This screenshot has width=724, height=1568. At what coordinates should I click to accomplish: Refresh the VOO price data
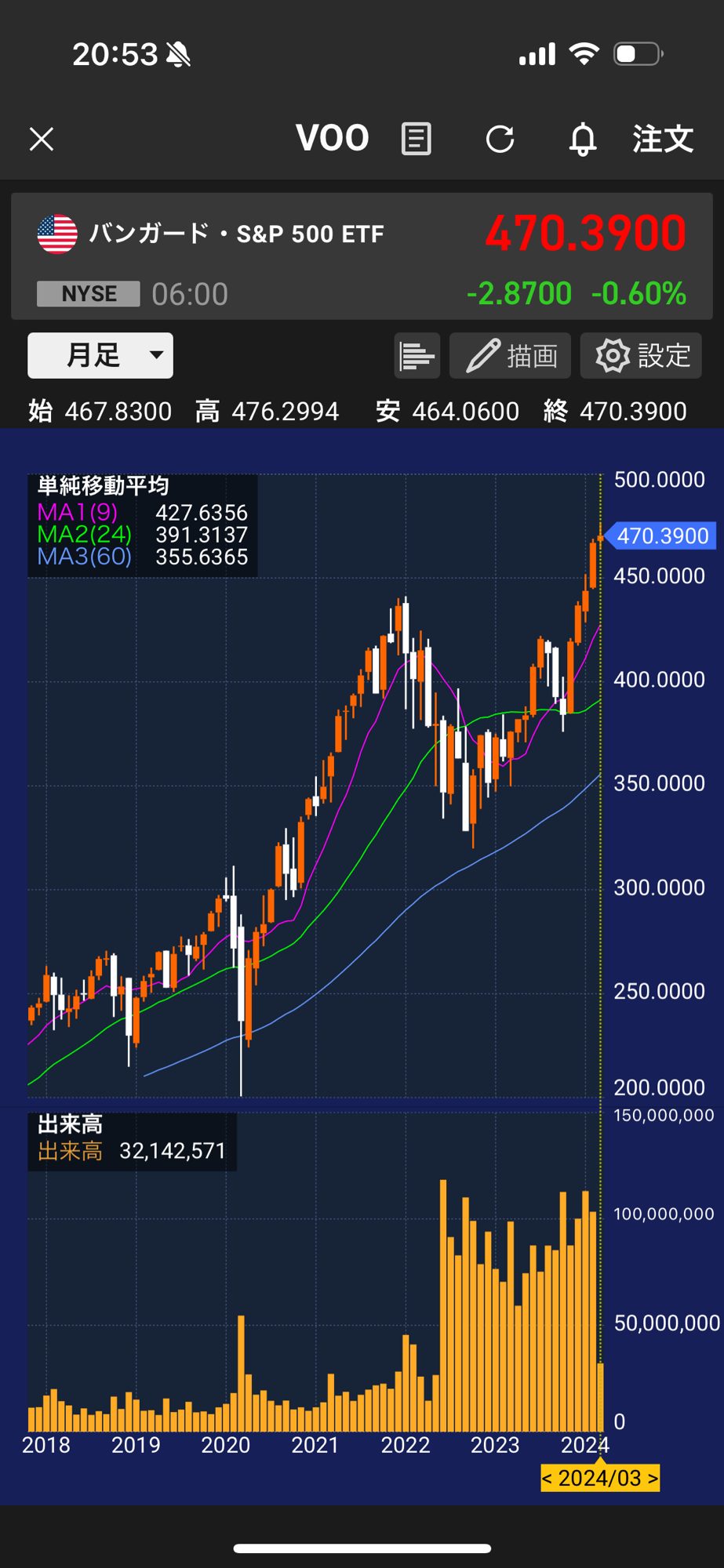pyautogui.click(x=500, y=140)
